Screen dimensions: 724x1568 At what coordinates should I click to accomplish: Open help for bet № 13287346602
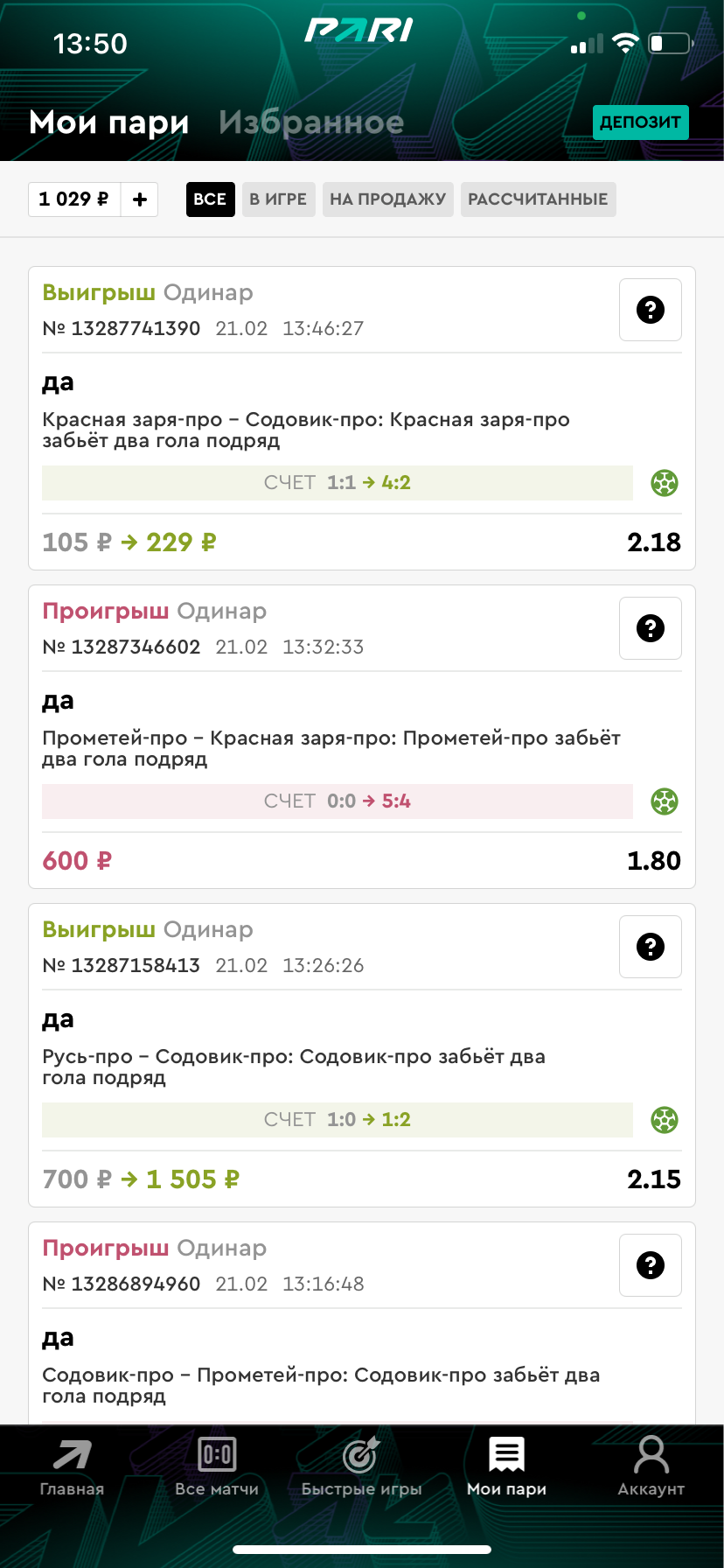[x=650, y=628]
